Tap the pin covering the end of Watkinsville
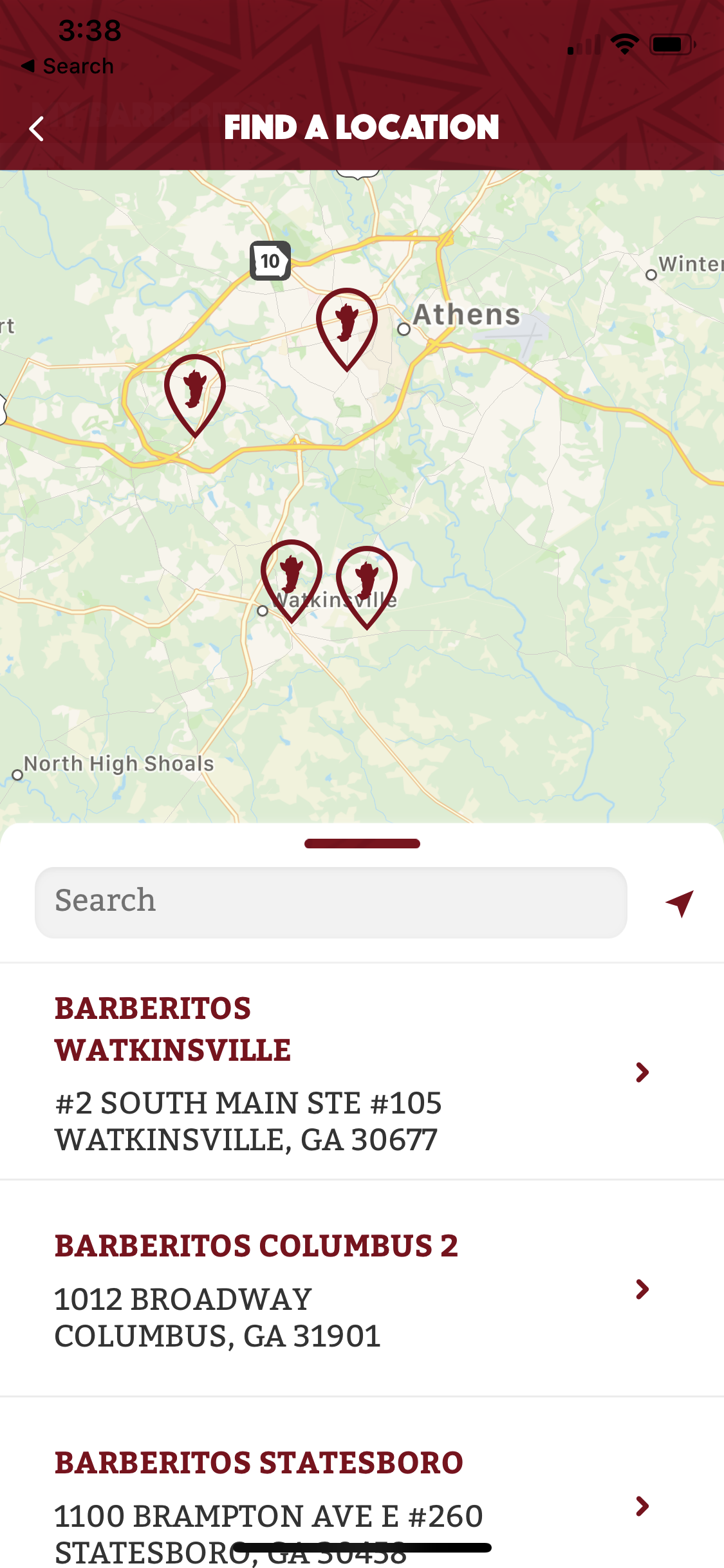 pos(367,587)
